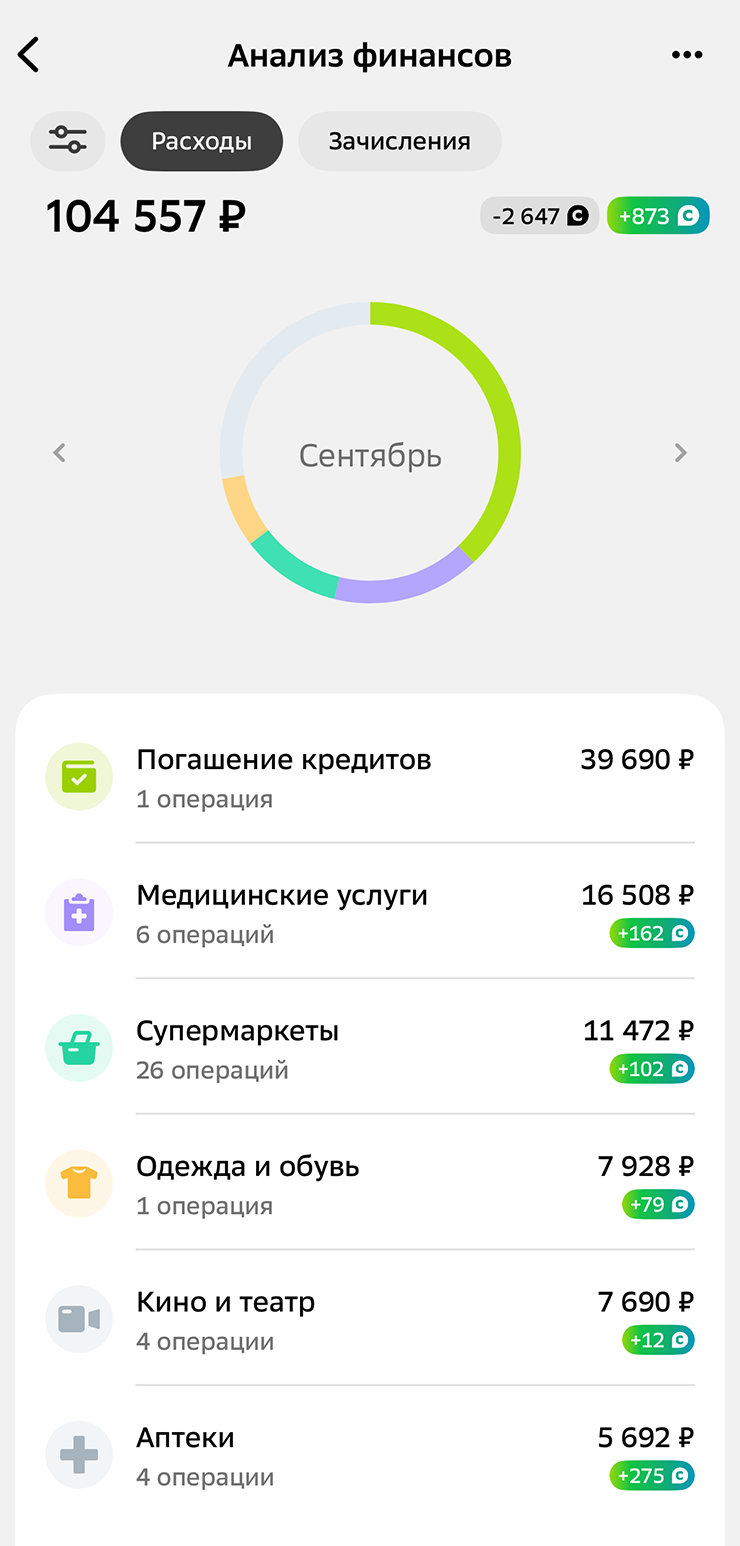Select the Расходы tab
This screenshot has width=740, height=1546.
click(202, 141)
